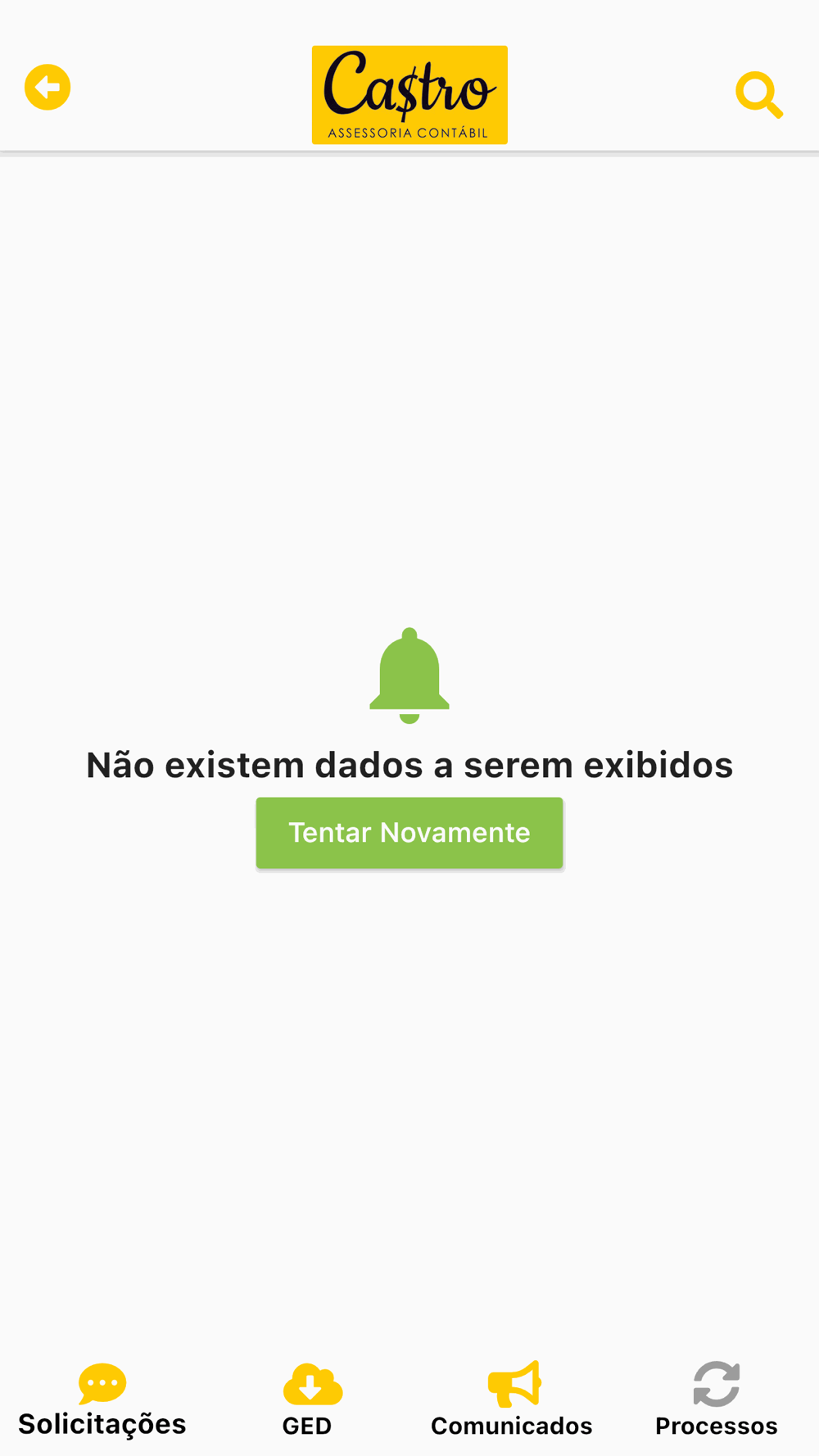The image size is (819, 1456).
Task: Go to the Processos tab
Action: 716,1400
